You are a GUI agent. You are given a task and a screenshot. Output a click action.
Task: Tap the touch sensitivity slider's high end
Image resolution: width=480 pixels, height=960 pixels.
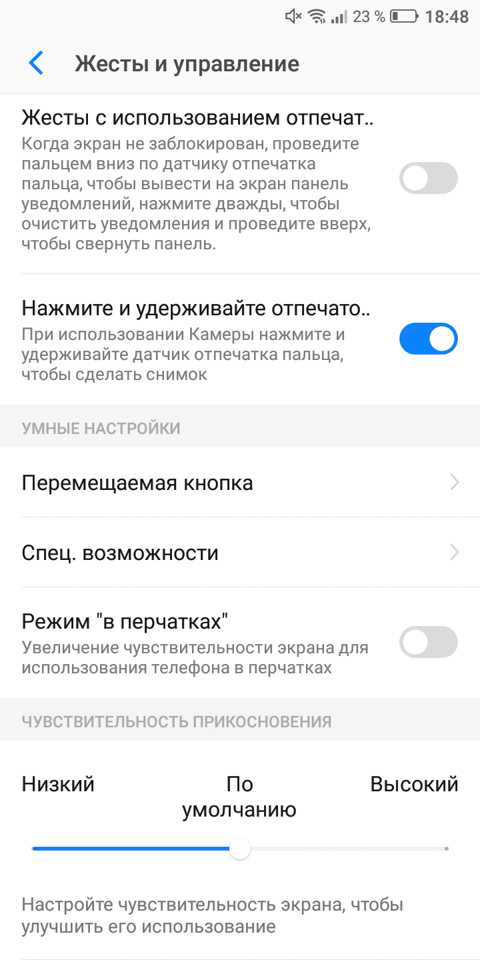pyautogui.click(x=446, y=849)
